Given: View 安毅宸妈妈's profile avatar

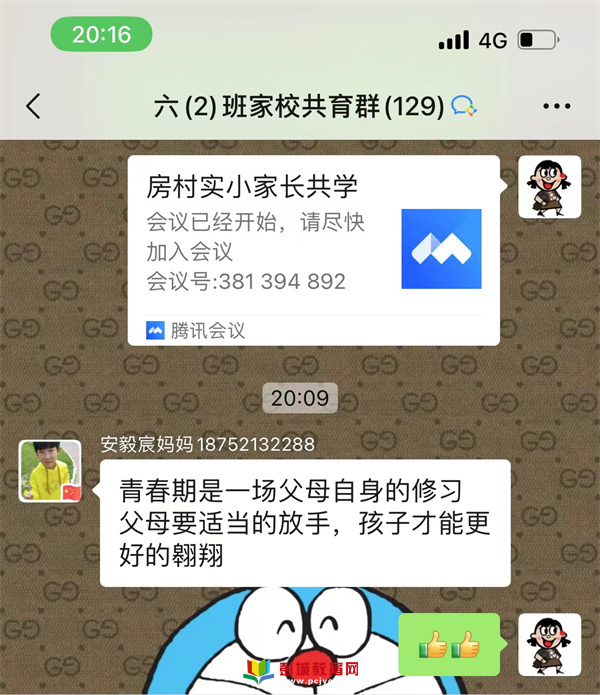Looking at the screenshot, I should [50, 470].
